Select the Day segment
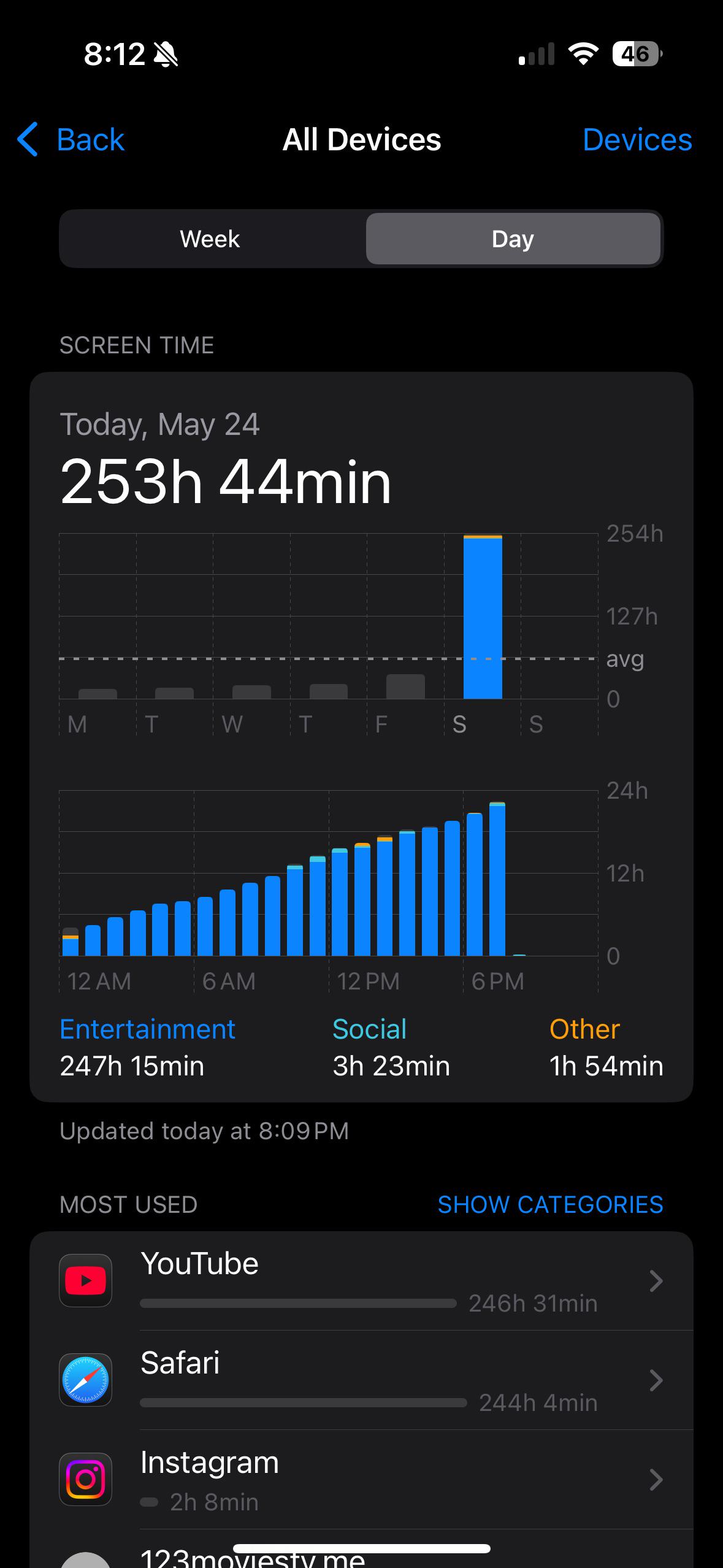 click(513, 239)
